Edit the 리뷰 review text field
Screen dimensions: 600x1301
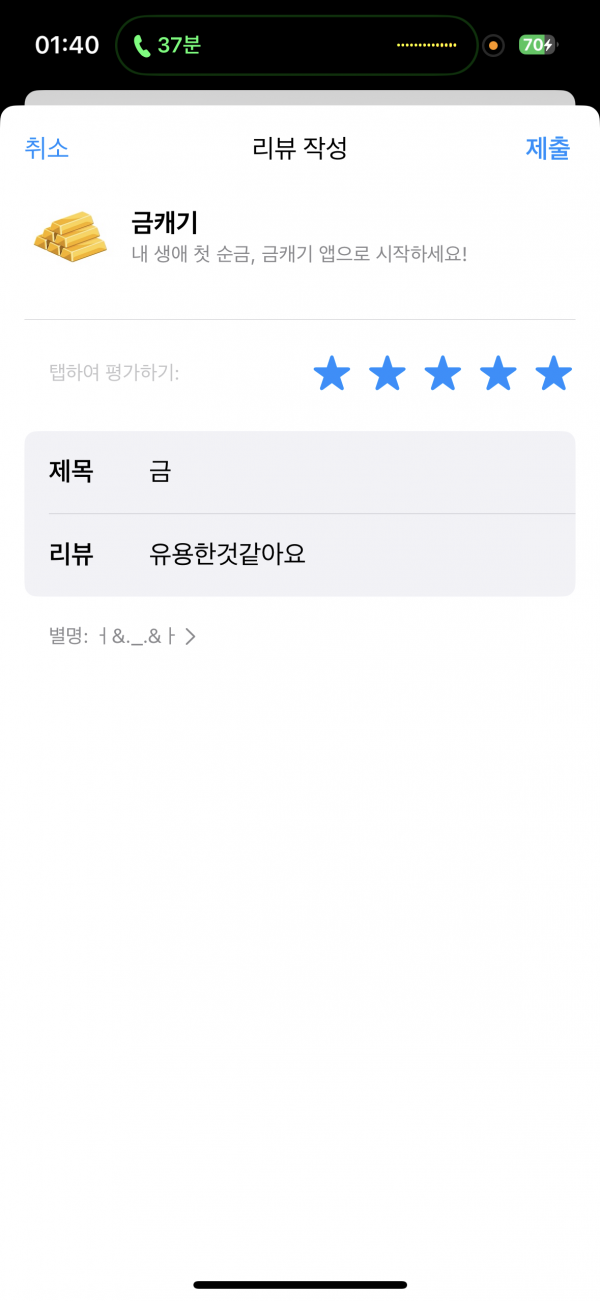(x=300, y=555)
